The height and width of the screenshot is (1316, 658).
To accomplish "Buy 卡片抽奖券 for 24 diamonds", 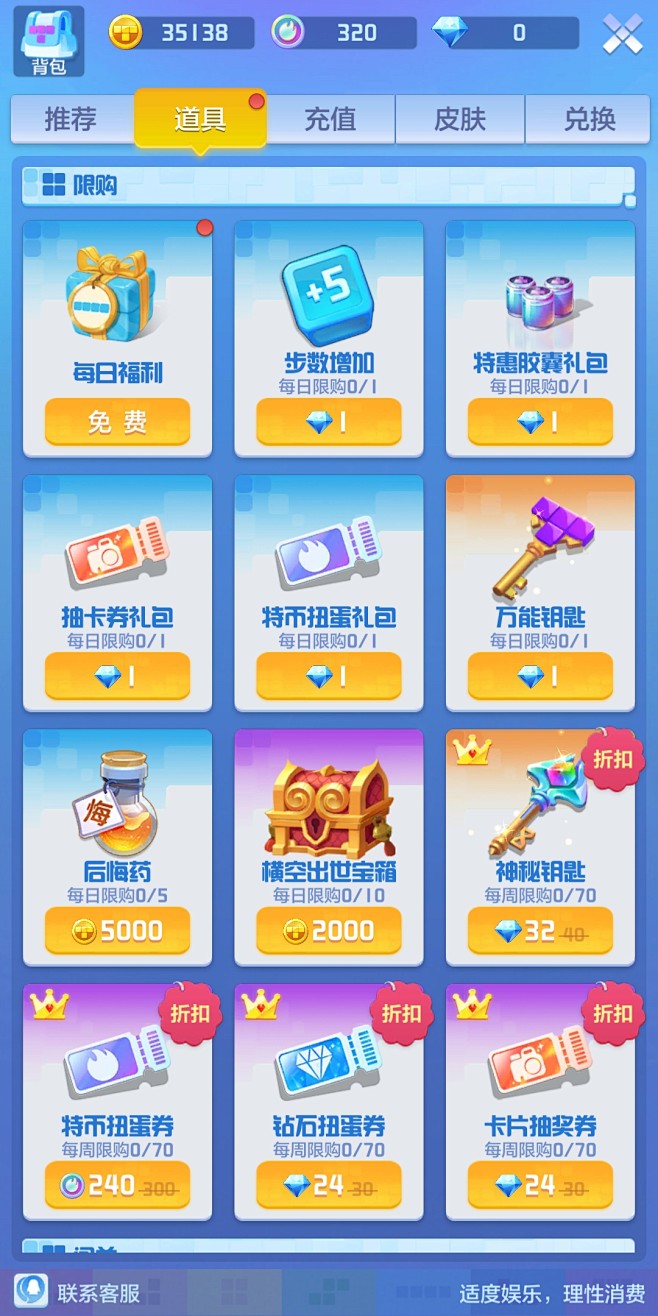I will pyautogui.click(x=540, y=1185).
